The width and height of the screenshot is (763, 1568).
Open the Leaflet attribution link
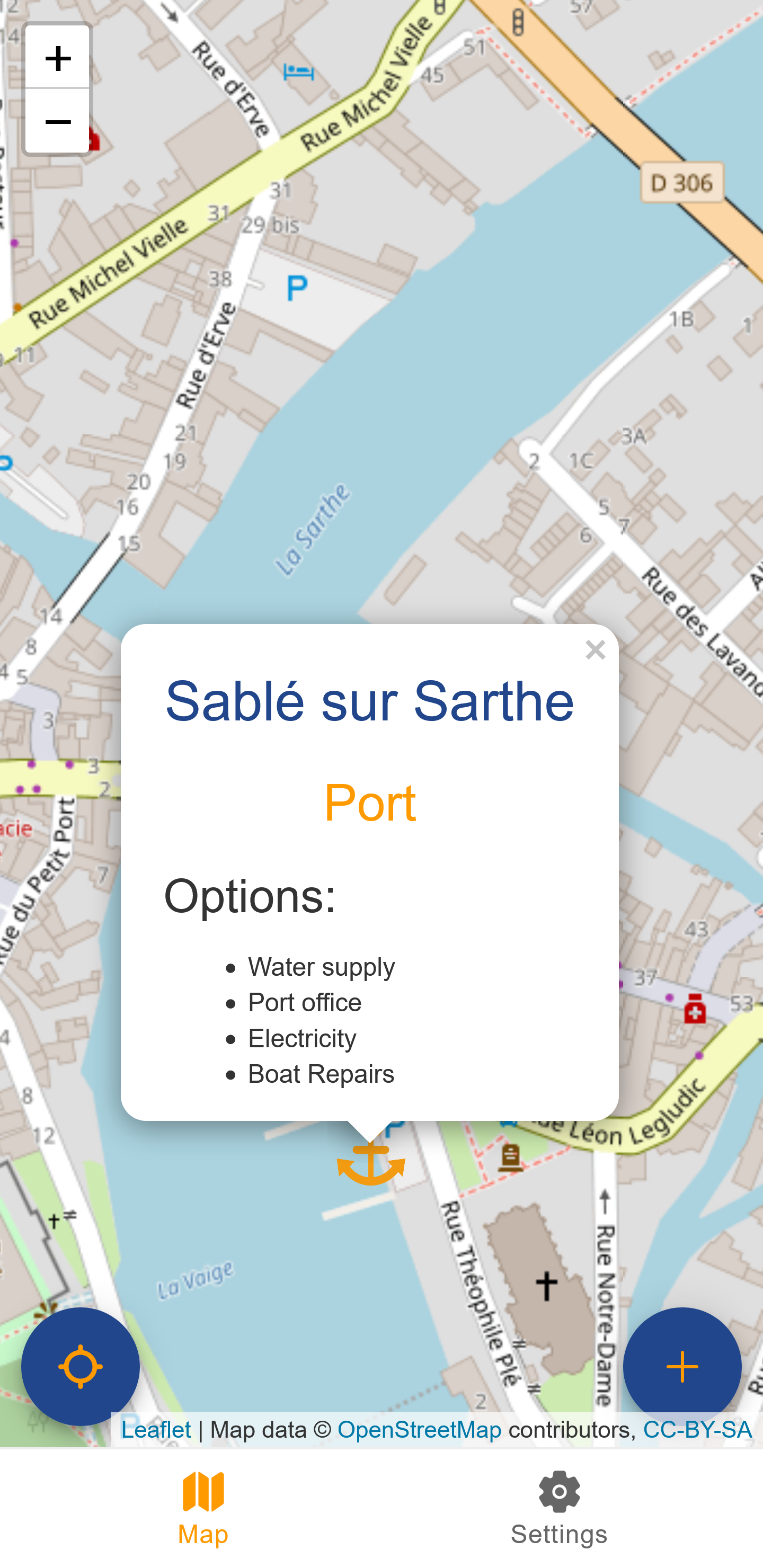click(x=156, y=1430)
